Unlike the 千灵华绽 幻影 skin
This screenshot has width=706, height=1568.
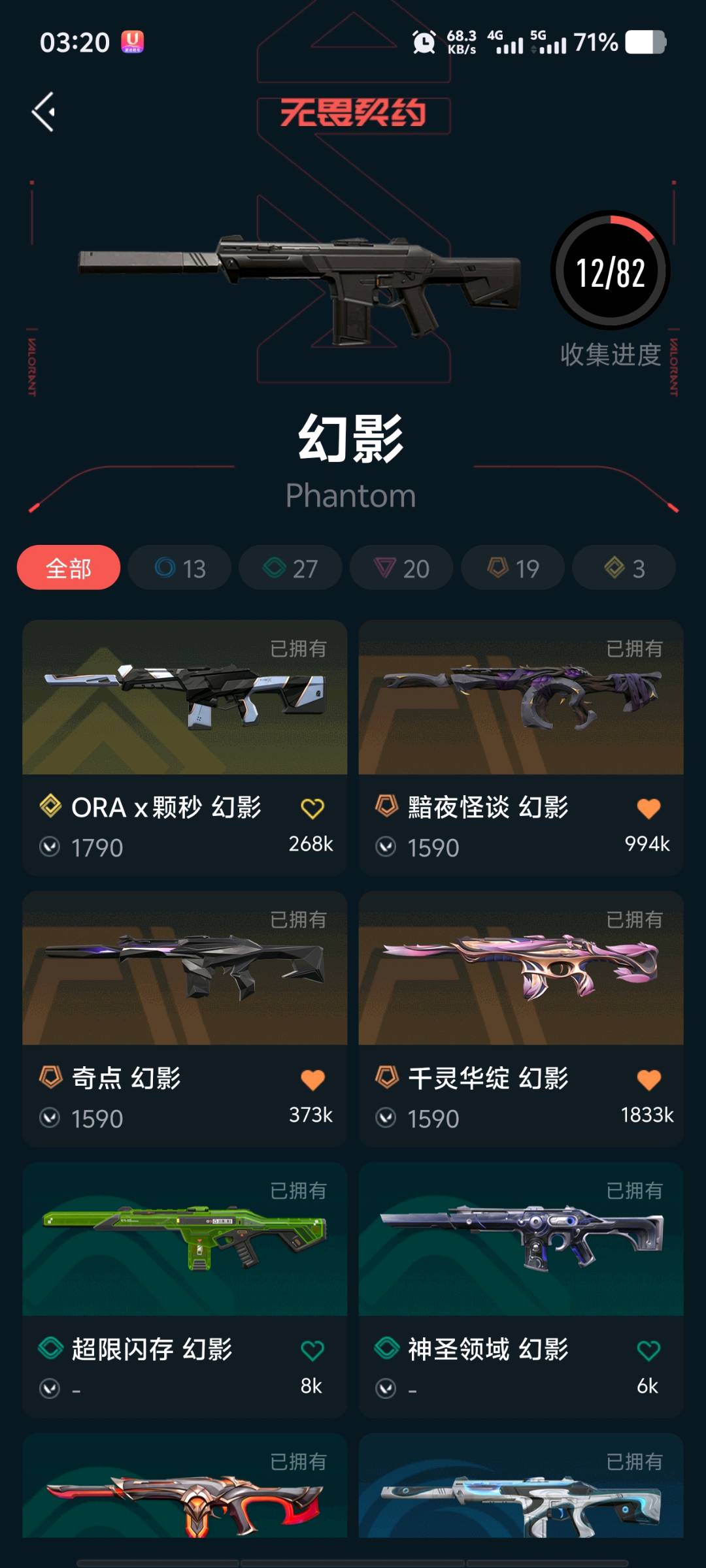tap(648, 1080)
